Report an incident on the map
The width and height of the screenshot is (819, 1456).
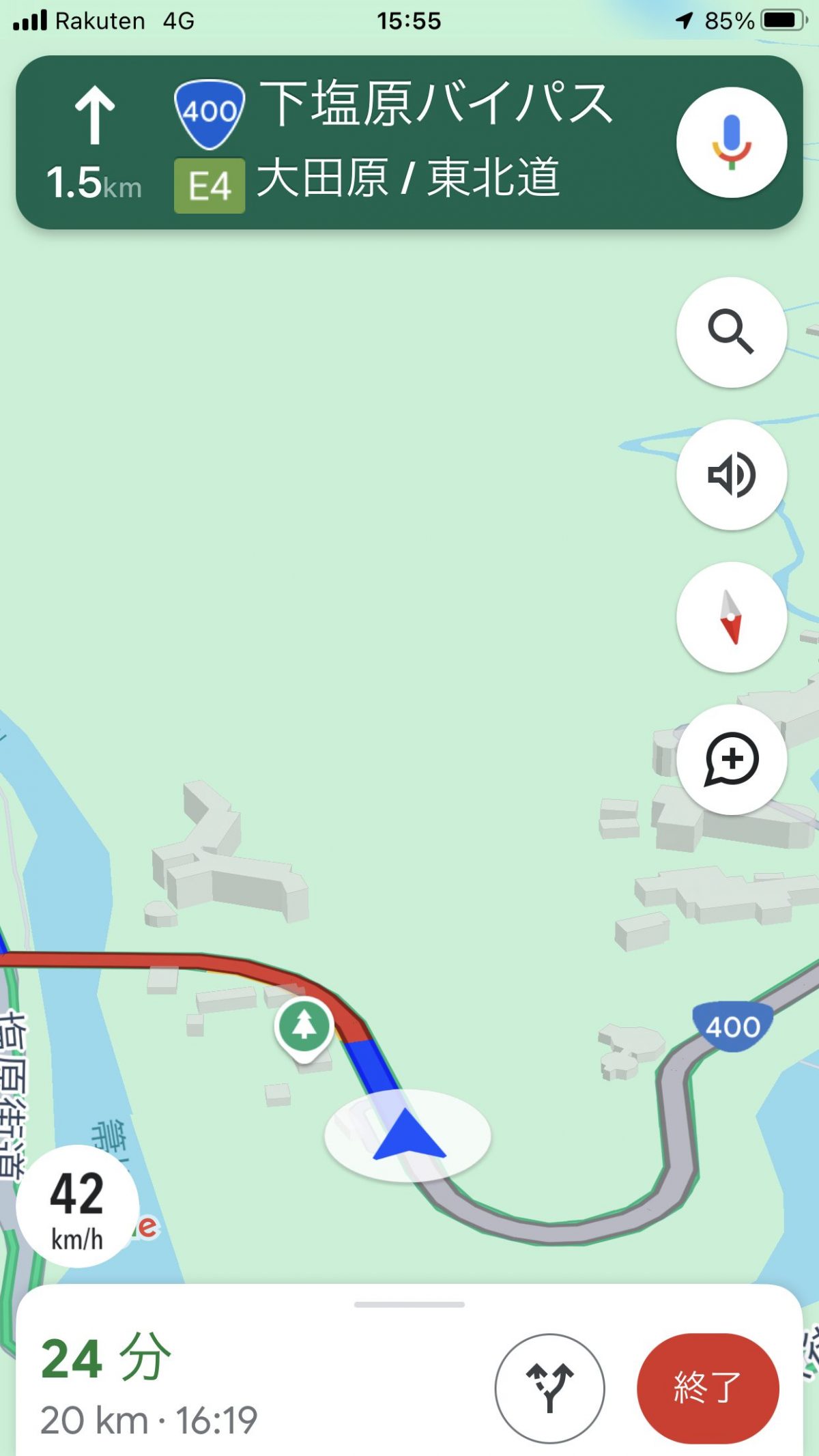click(x=731, y=759)
